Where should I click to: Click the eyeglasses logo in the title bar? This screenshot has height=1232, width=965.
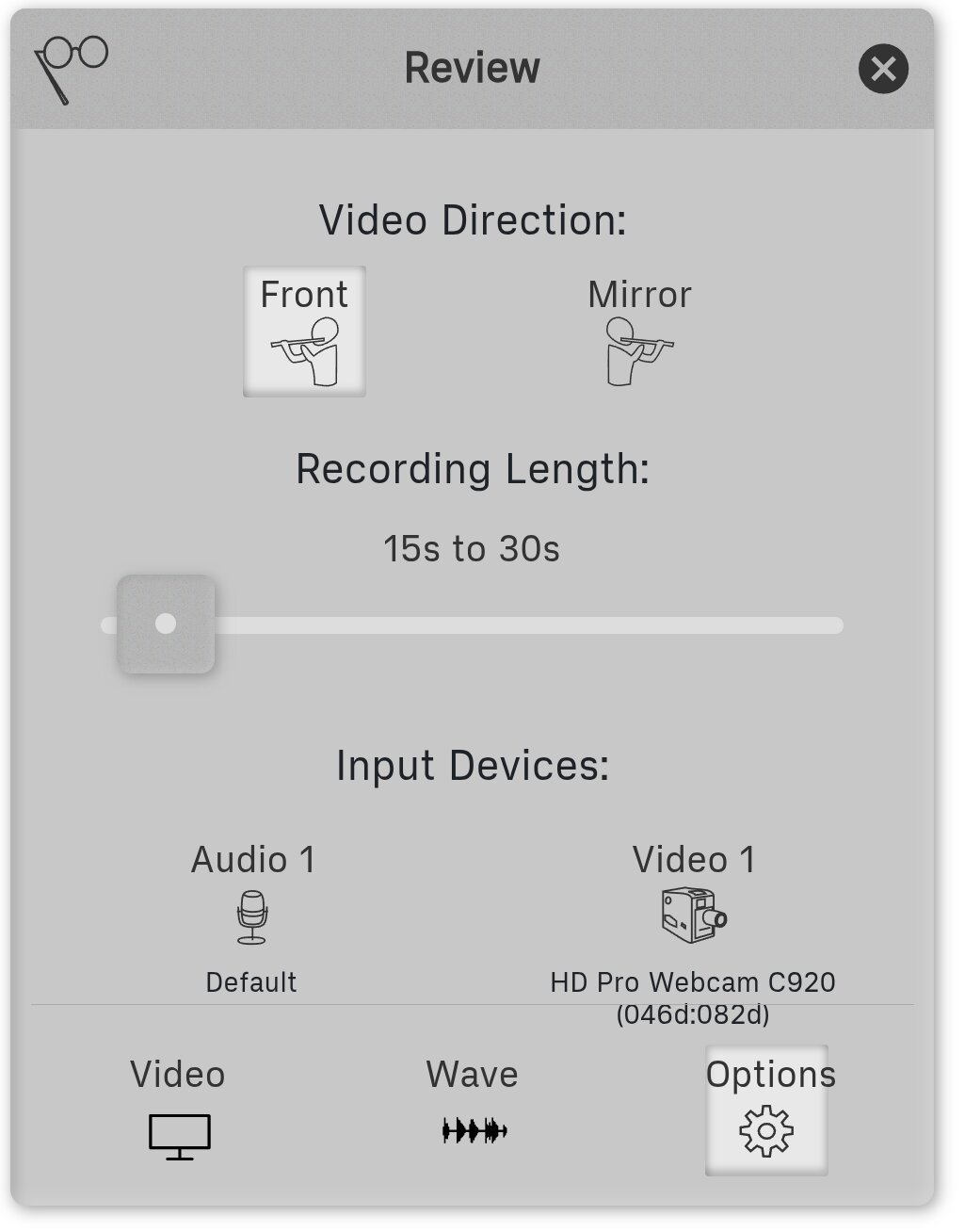[x=71, y=64]
